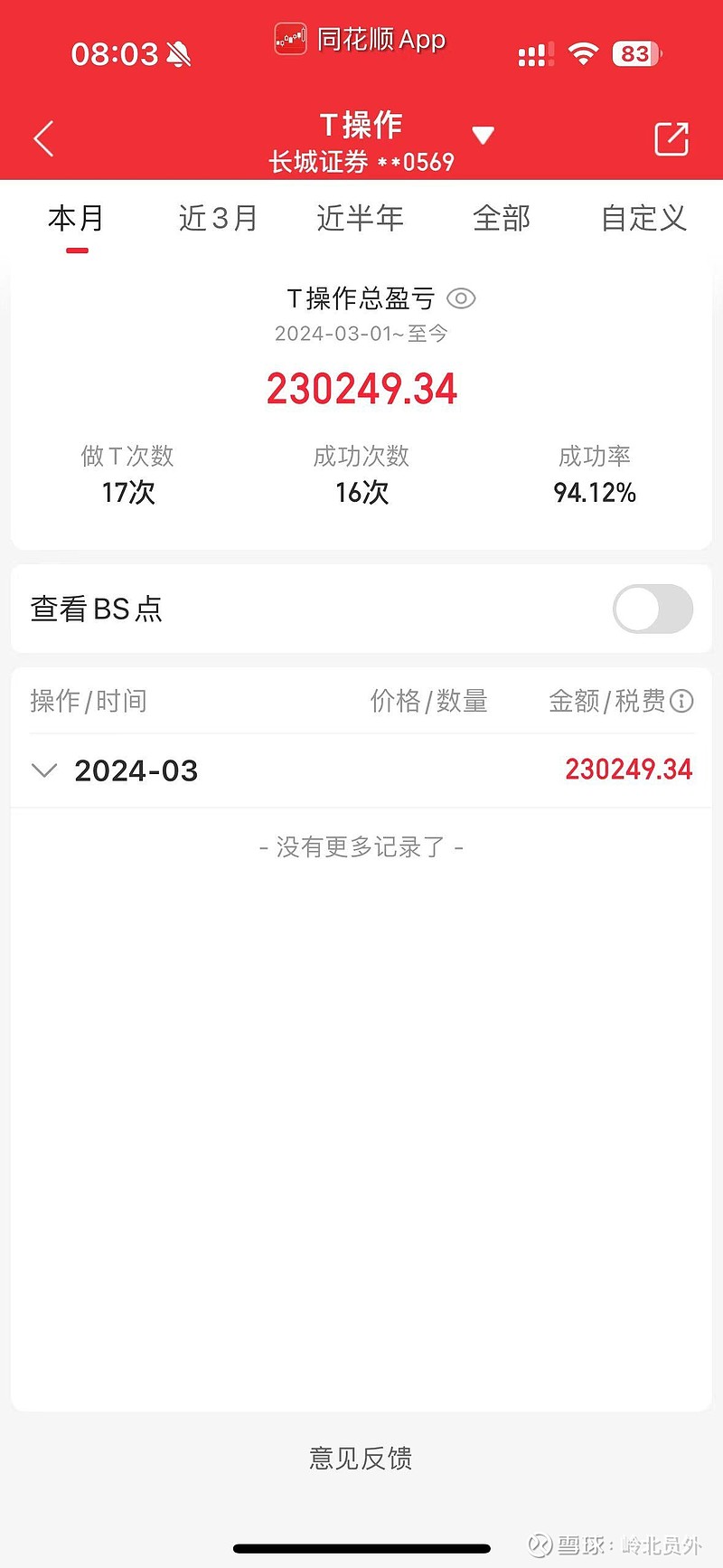Open the account dropdown next to T操作
723x1568 pixels.
(484, 136)
